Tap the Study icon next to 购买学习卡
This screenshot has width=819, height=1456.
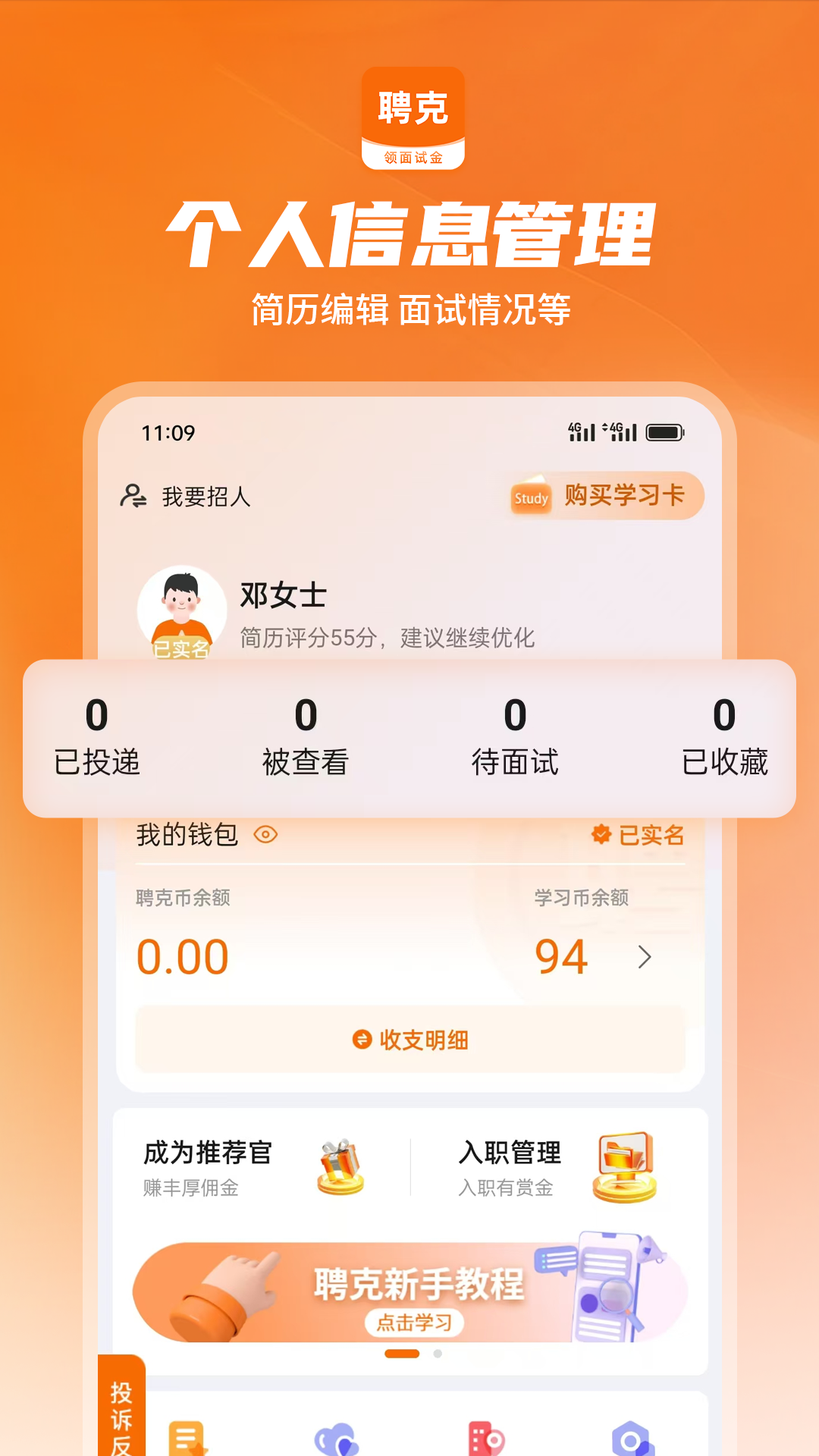[x=529, y=497]
